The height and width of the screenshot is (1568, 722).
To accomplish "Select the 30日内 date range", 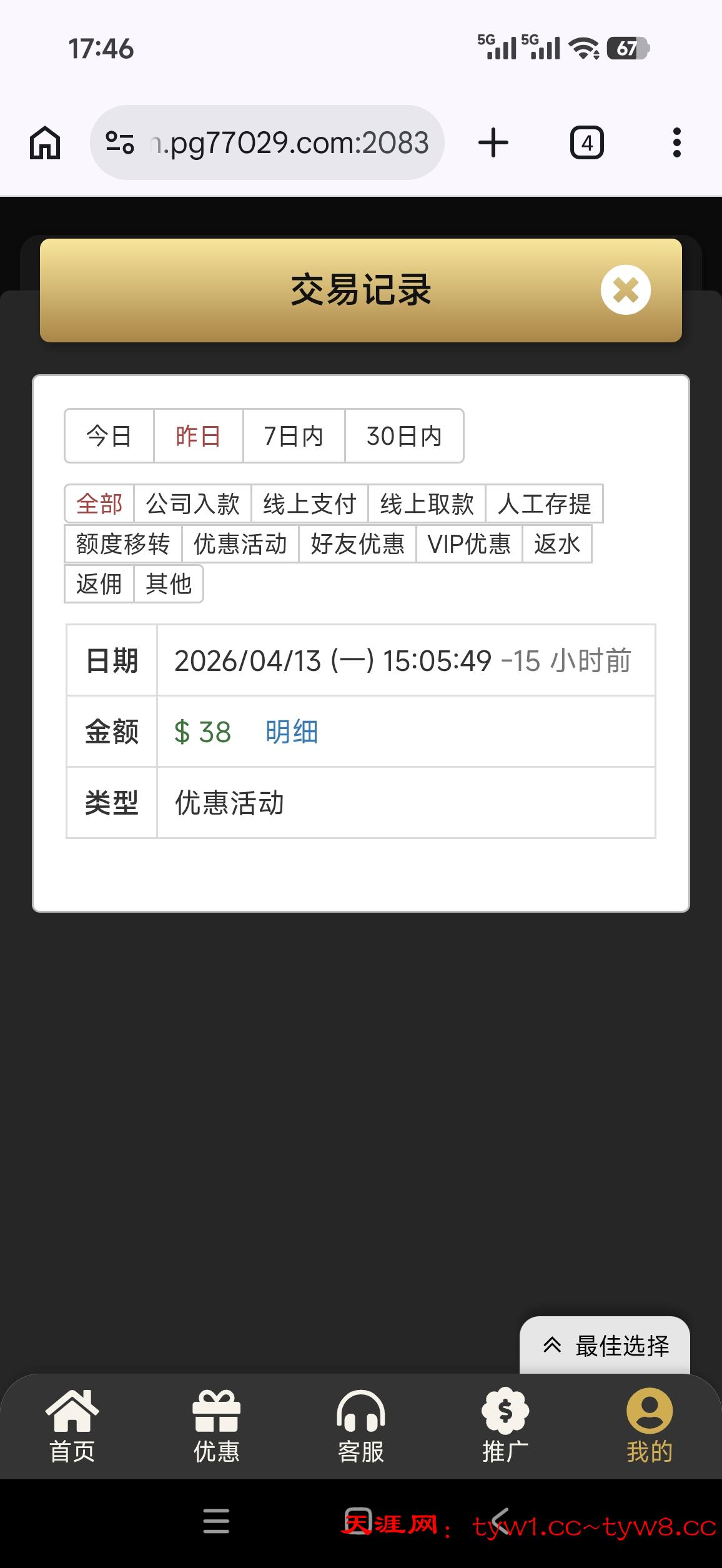I will click(404, 436).
